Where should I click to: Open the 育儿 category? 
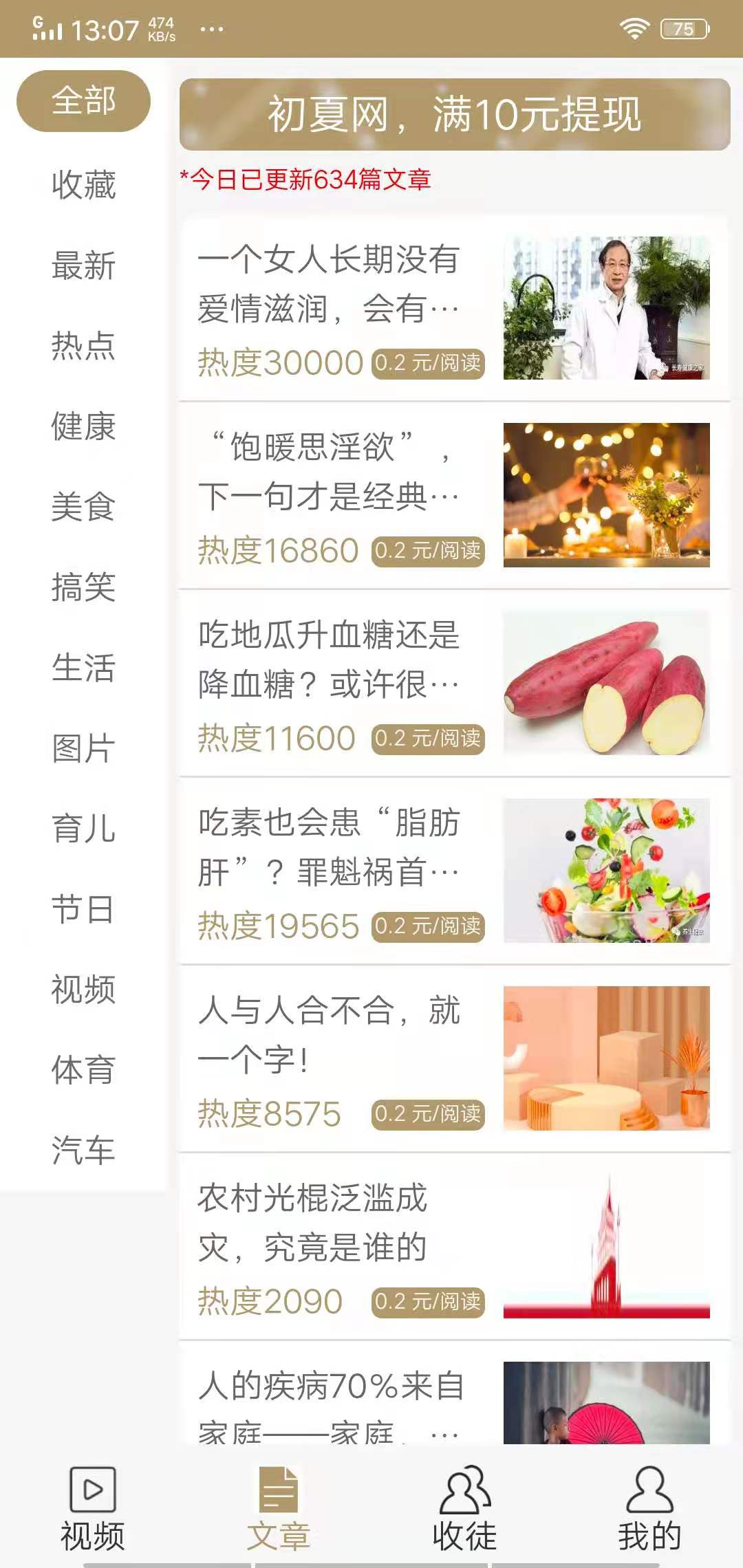point(83,829)
